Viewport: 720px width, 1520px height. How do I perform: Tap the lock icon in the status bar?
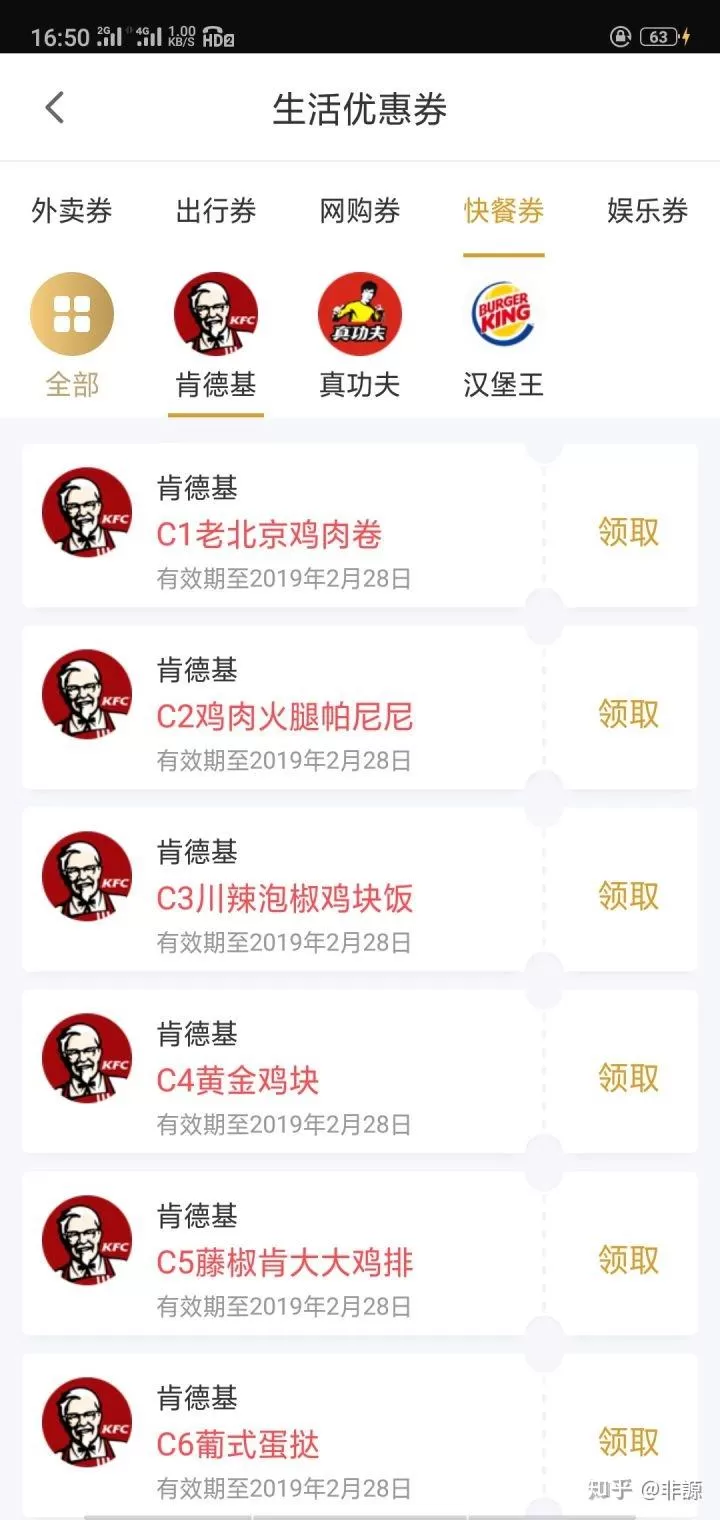click(622, 33)
